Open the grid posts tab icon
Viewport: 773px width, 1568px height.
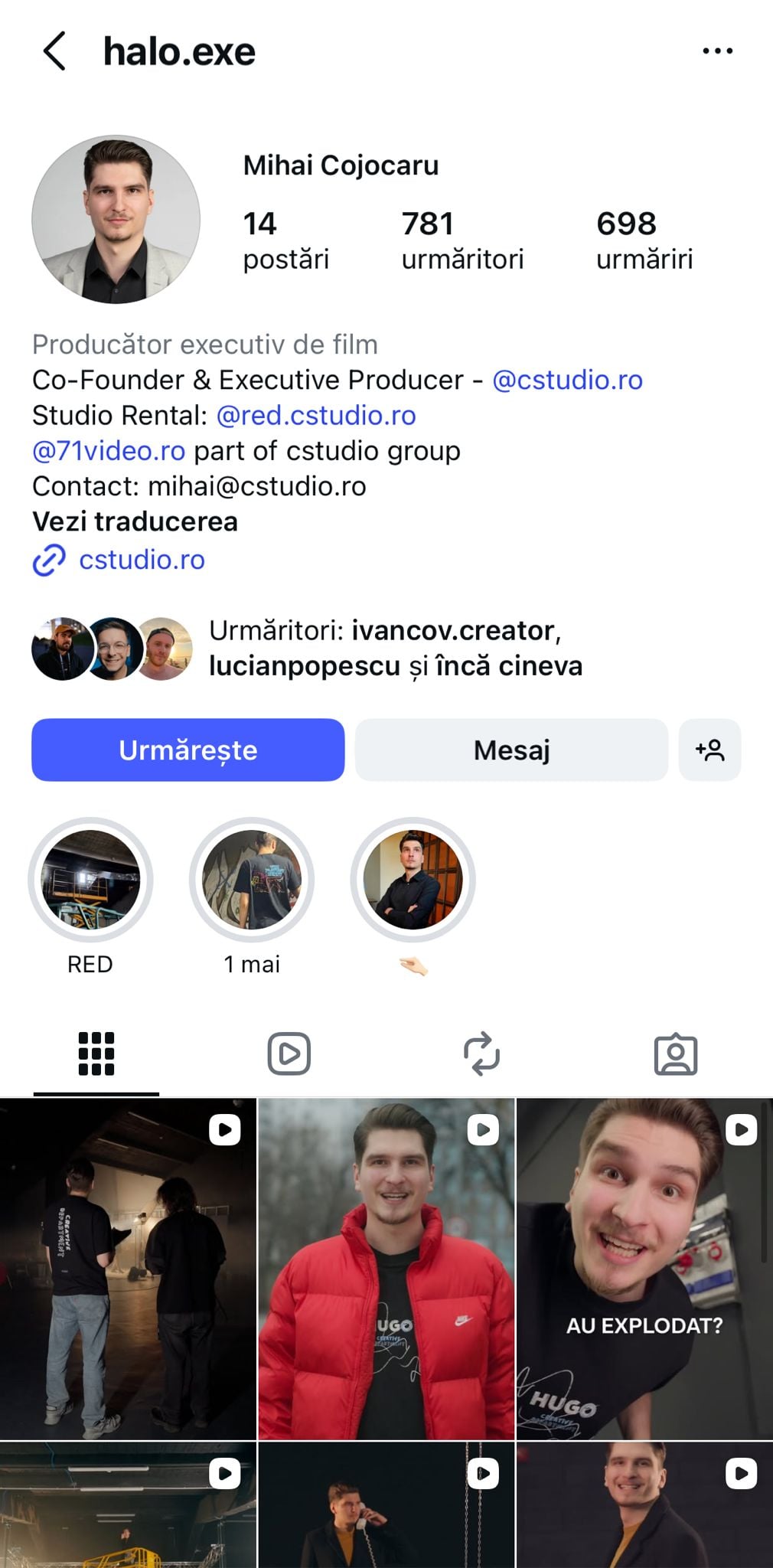pos(95,1053)
